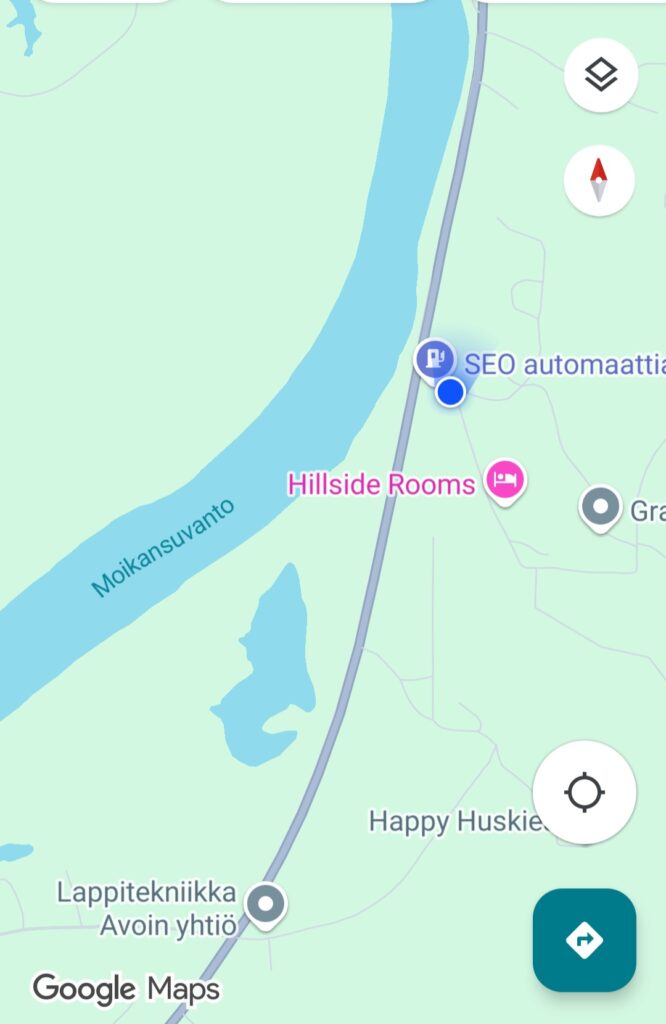Select the grey place pin near Gra
Screen dimensions: 666x1024
coord(600,507)
